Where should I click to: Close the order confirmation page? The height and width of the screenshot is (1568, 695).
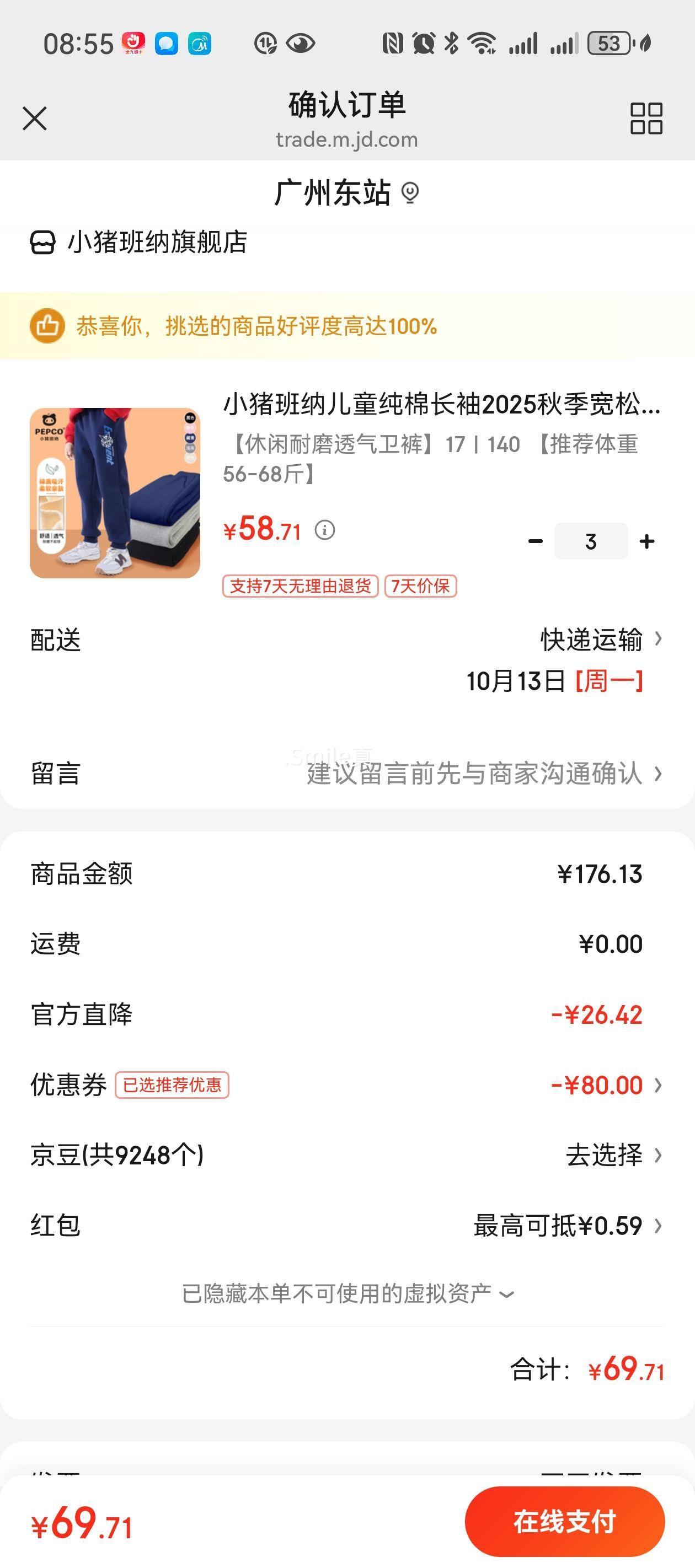[x=35, y=118]
